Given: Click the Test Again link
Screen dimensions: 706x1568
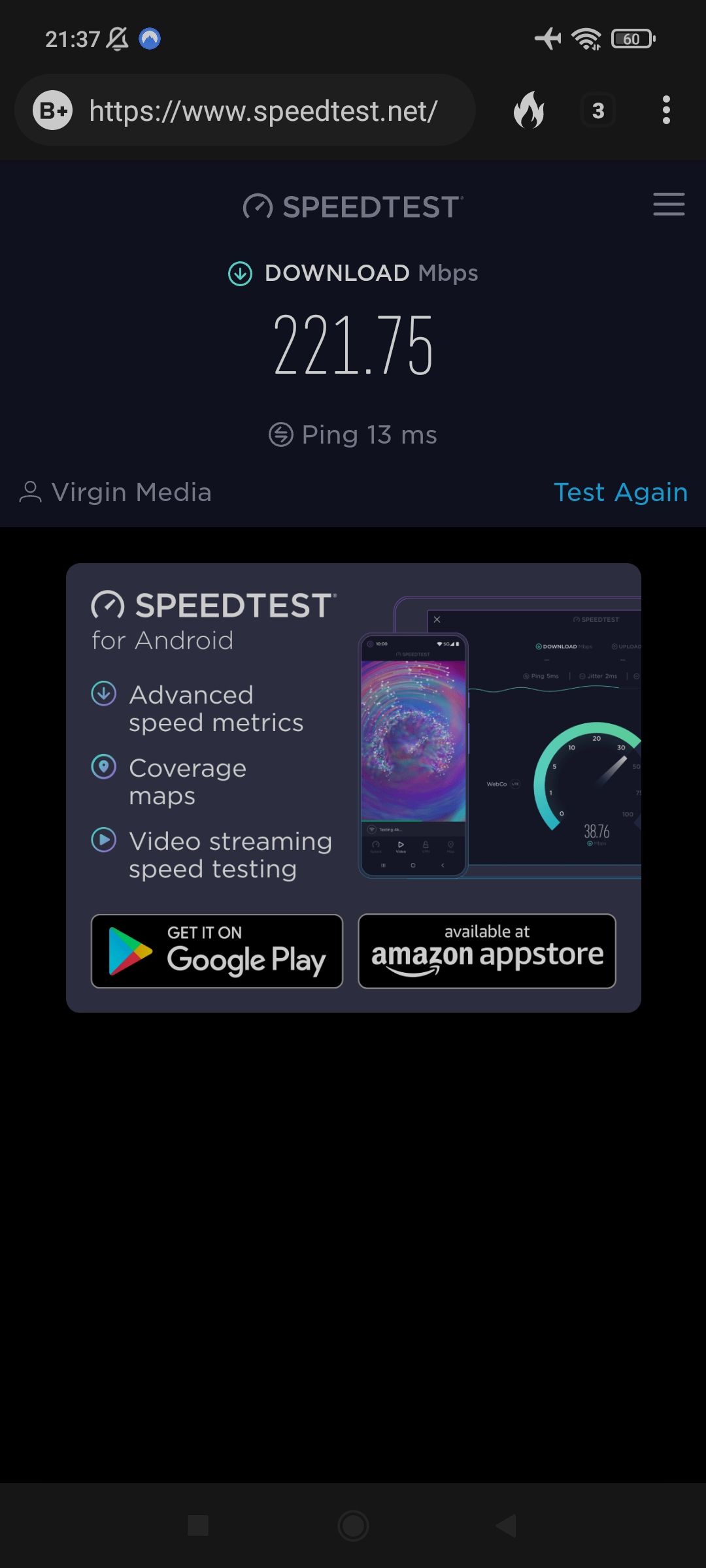Looking at the screenshot, I should click(620, 492).
